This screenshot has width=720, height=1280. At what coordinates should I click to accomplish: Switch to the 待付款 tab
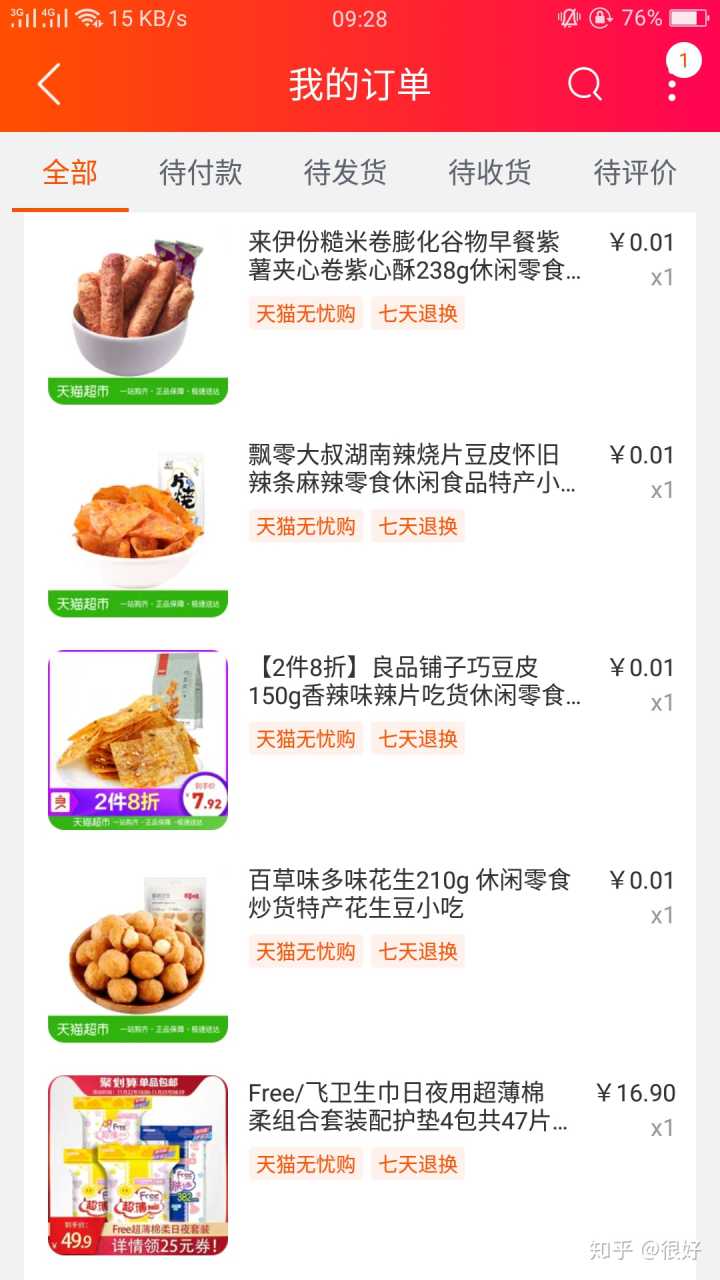[200, 172]
